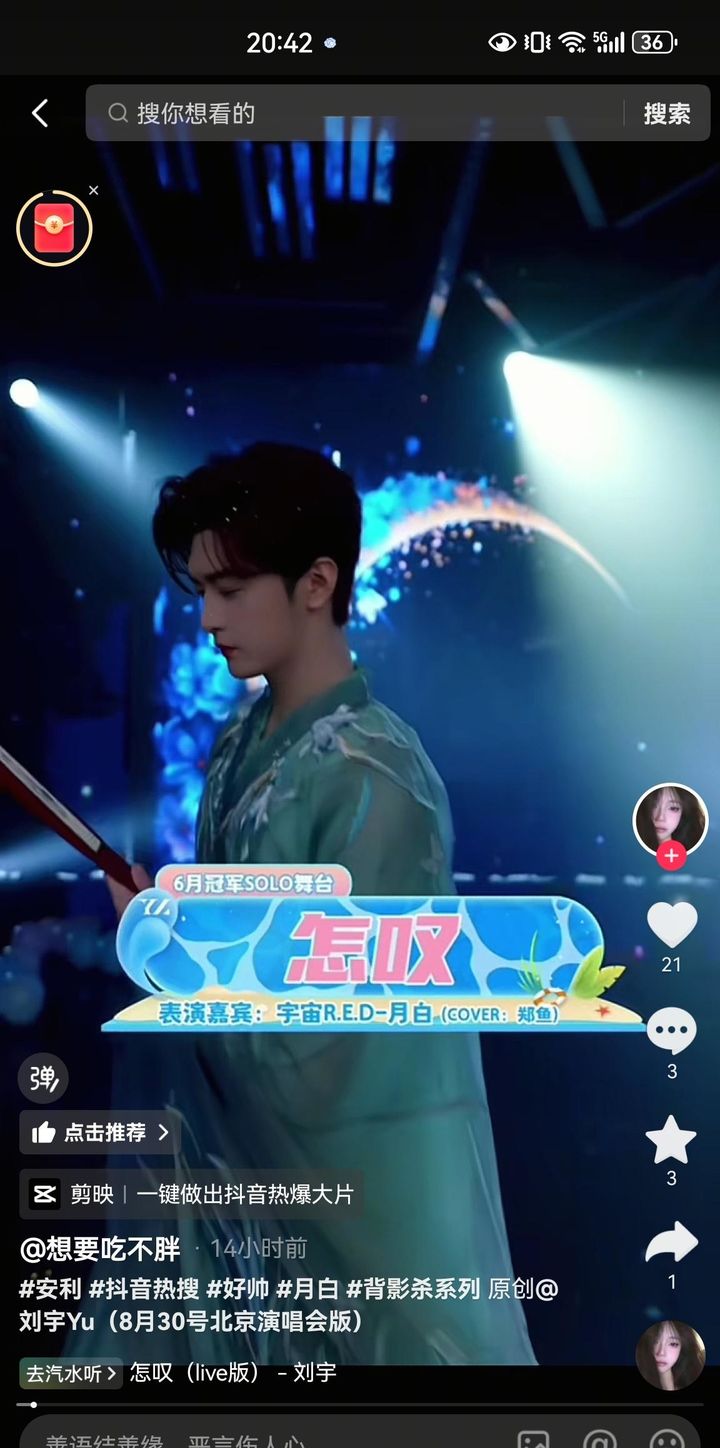
Task: Tap the 搜索 button
Action: tap(667, 113)
